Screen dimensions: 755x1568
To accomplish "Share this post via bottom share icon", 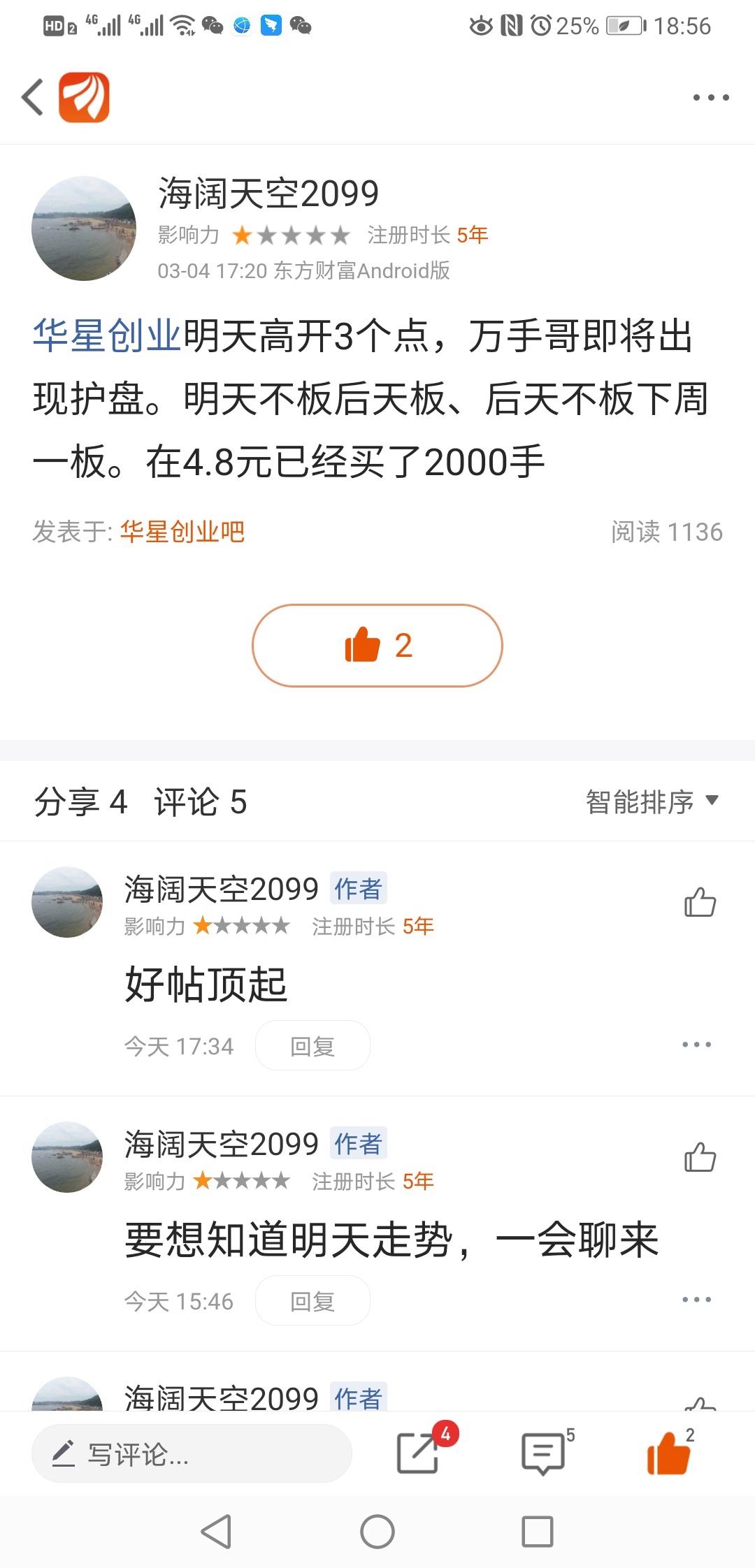I will (418, 1453).
